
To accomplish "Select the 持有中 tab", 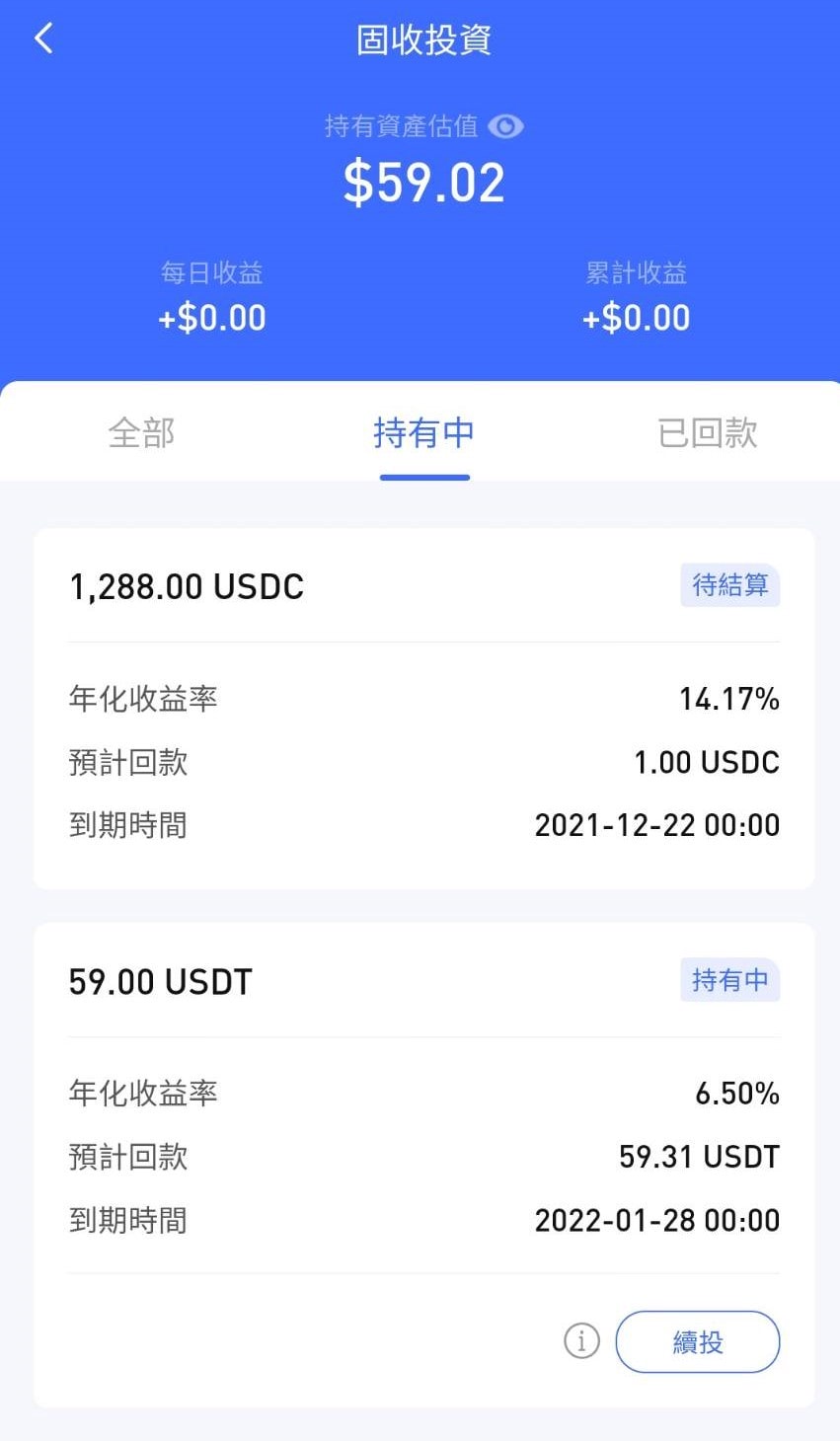I will [x=424, y=432].
